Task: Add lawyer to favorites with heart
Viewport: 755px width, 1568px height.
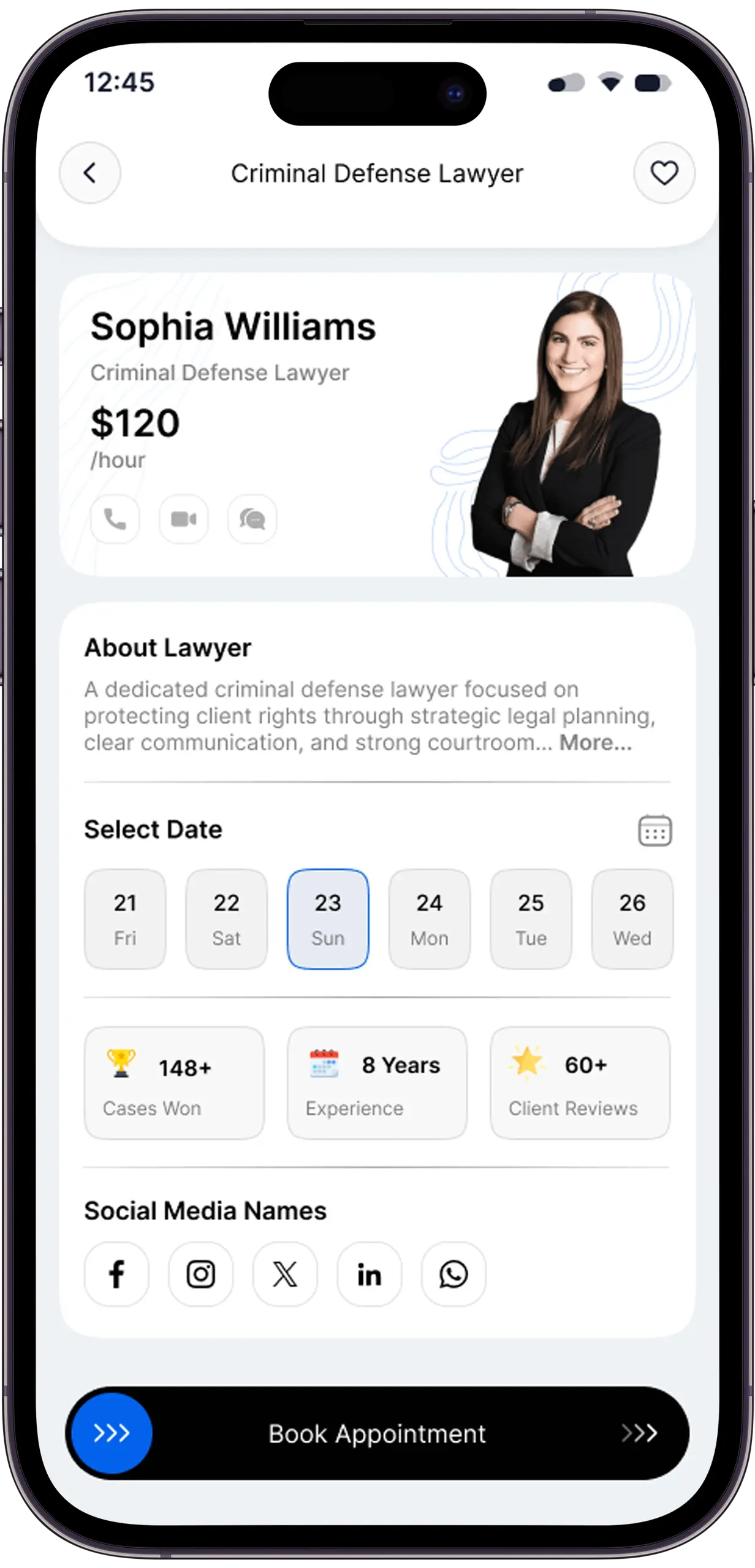Action: [x=664, y=173]
